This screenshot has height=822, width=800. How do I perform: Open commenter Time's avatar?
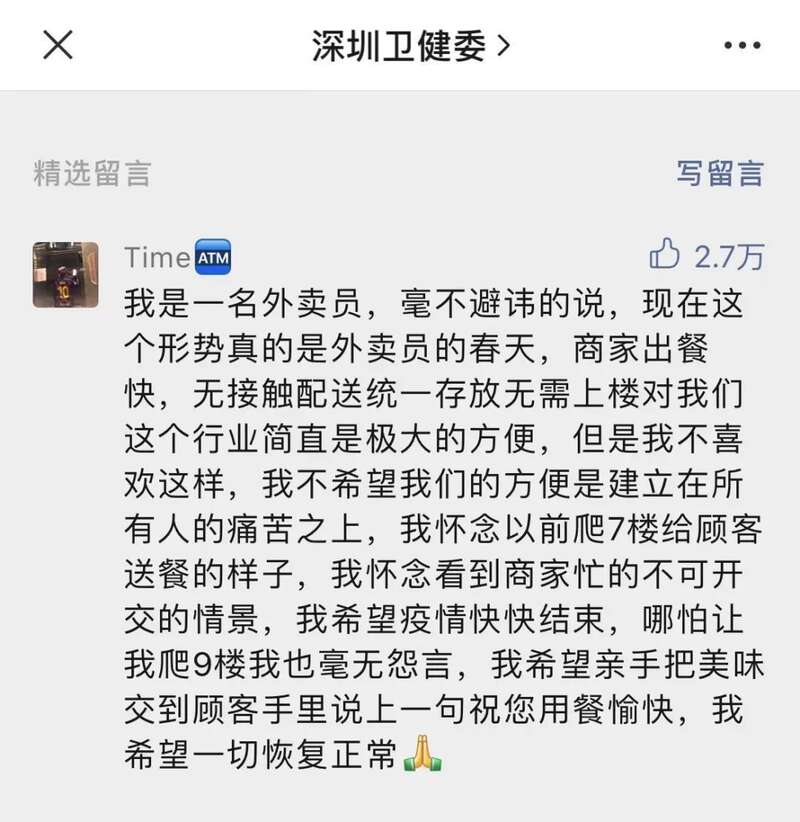[66, 274]
